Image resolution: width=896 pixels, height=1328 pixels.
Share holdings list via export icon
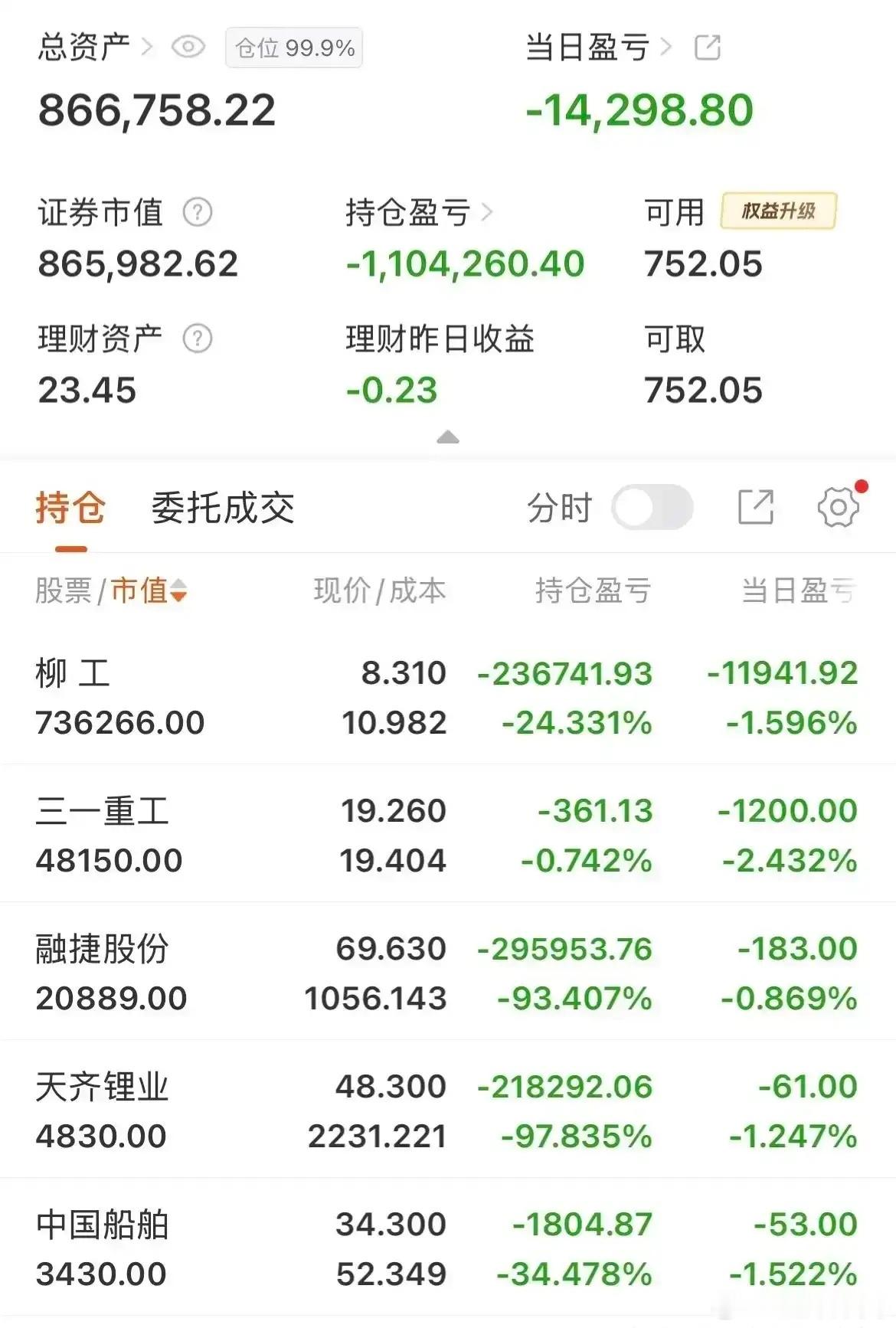pyautogui.click(x=756, y=507)
